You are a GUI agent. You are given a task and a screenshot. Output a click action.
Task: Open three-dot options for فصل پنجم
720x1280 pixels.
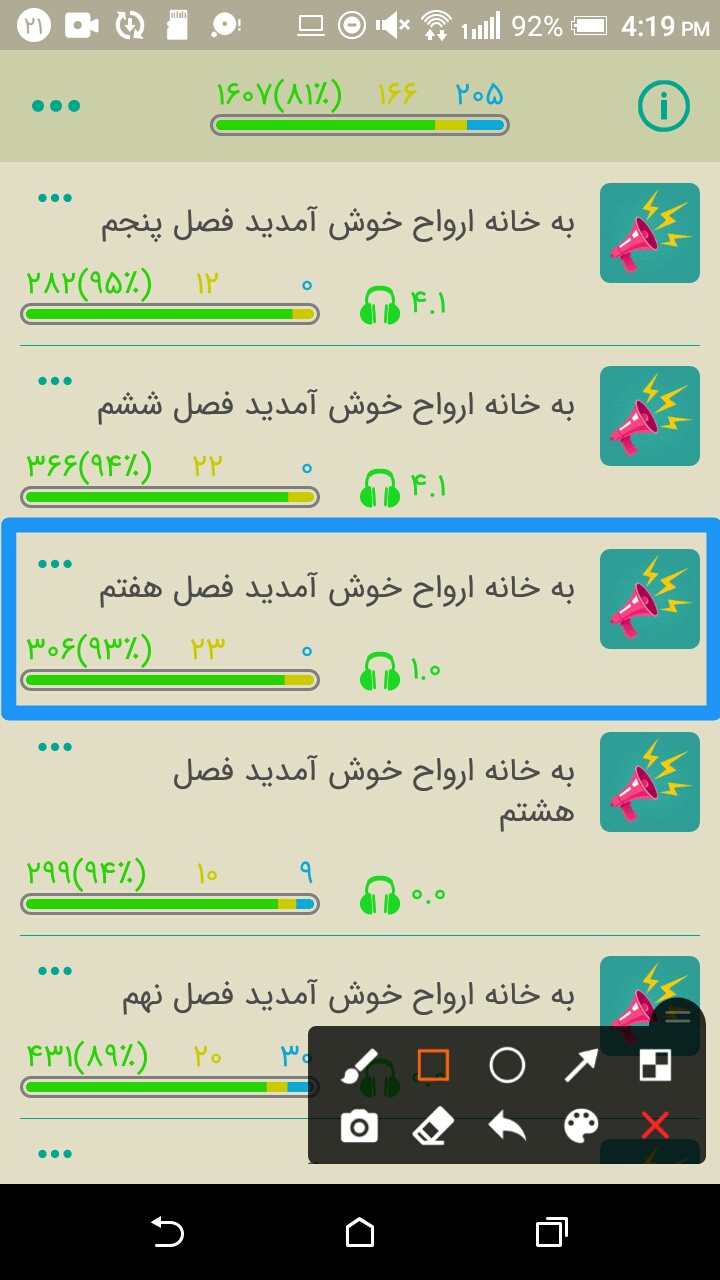pyautogui.click(x=55, y=198)
